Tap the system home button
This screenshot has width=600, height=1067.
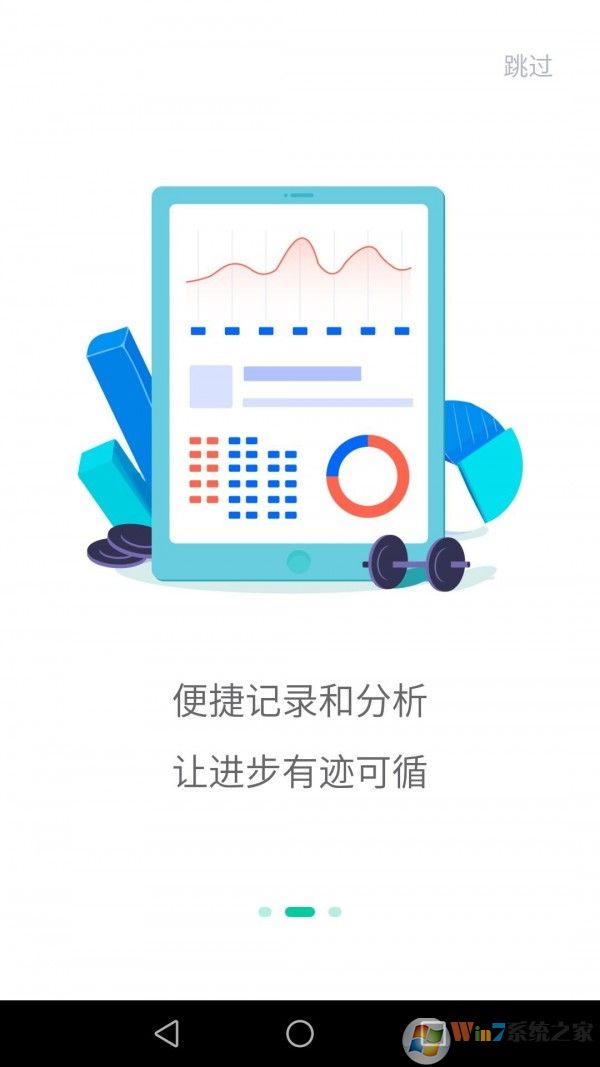coord(300,1033)
